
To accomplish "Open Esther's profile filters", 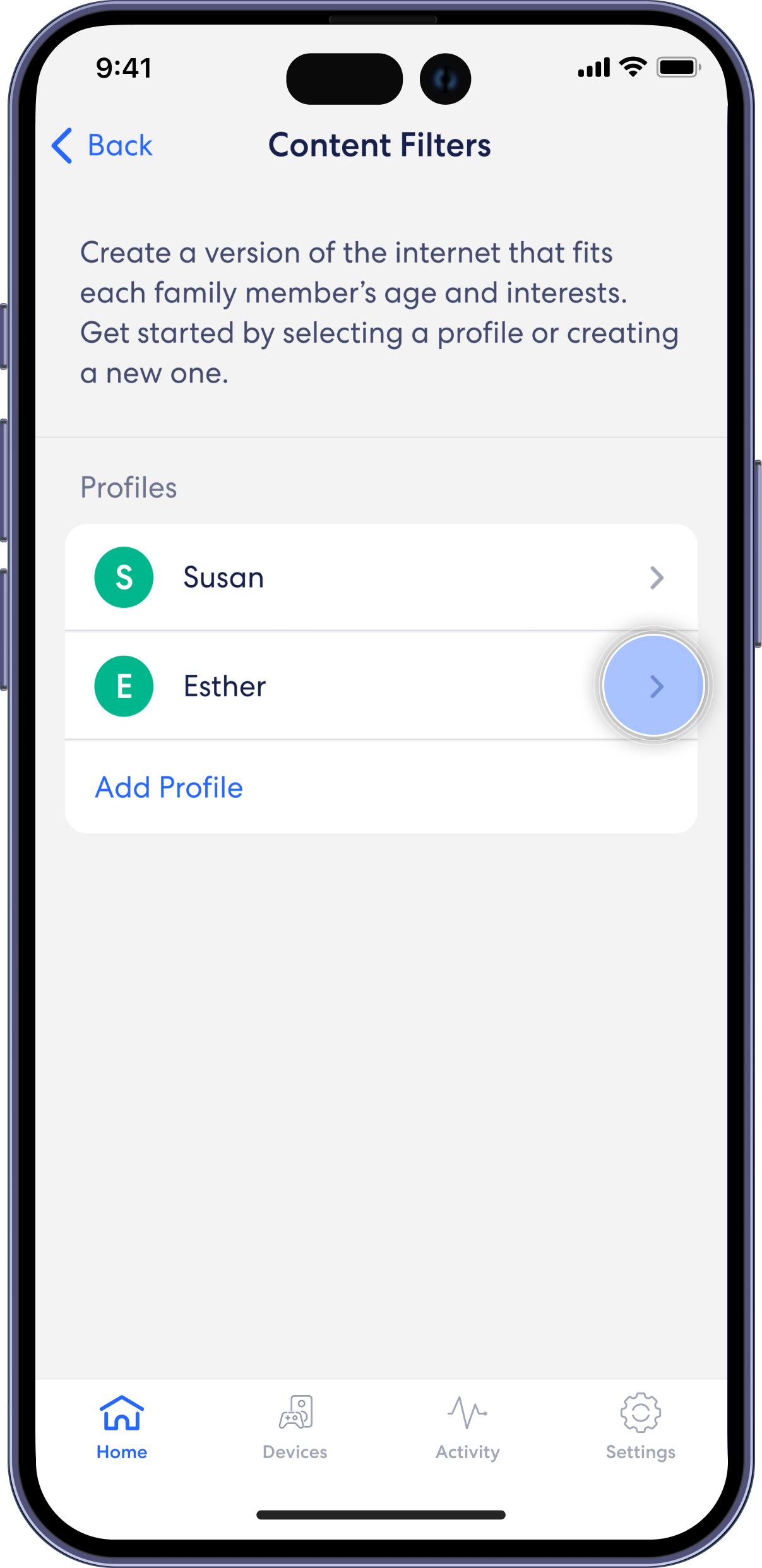I will point(380,686).
